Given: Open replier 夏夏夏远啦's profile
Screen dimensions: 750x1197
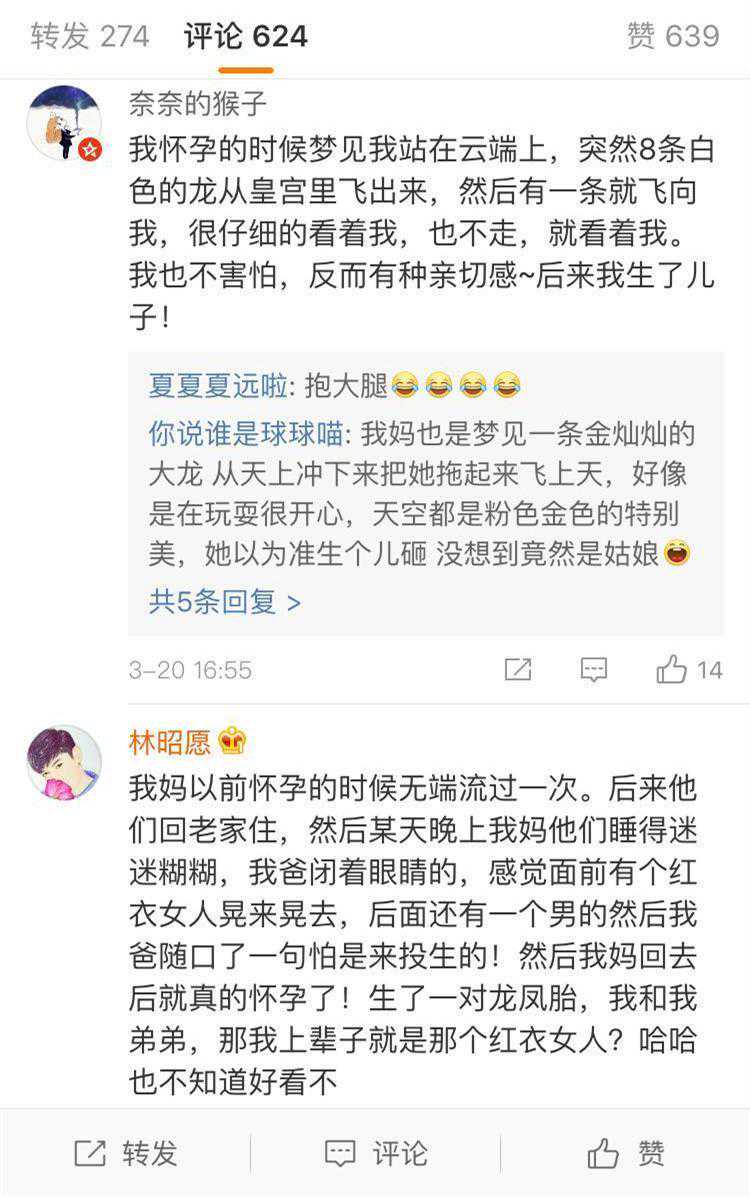Looking at the screenshot, I should point(218,385).
